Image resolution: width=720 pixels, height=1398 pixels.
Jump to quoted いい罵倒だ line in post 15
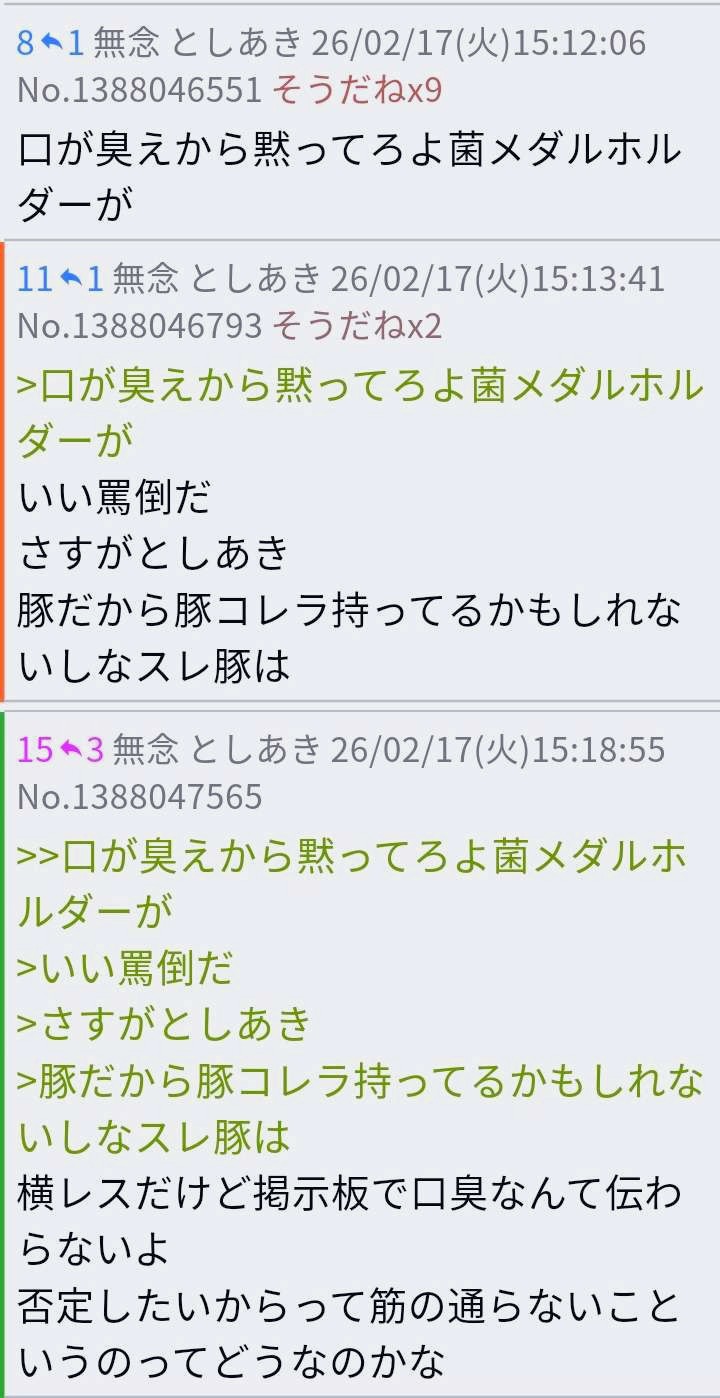(125, 968)
